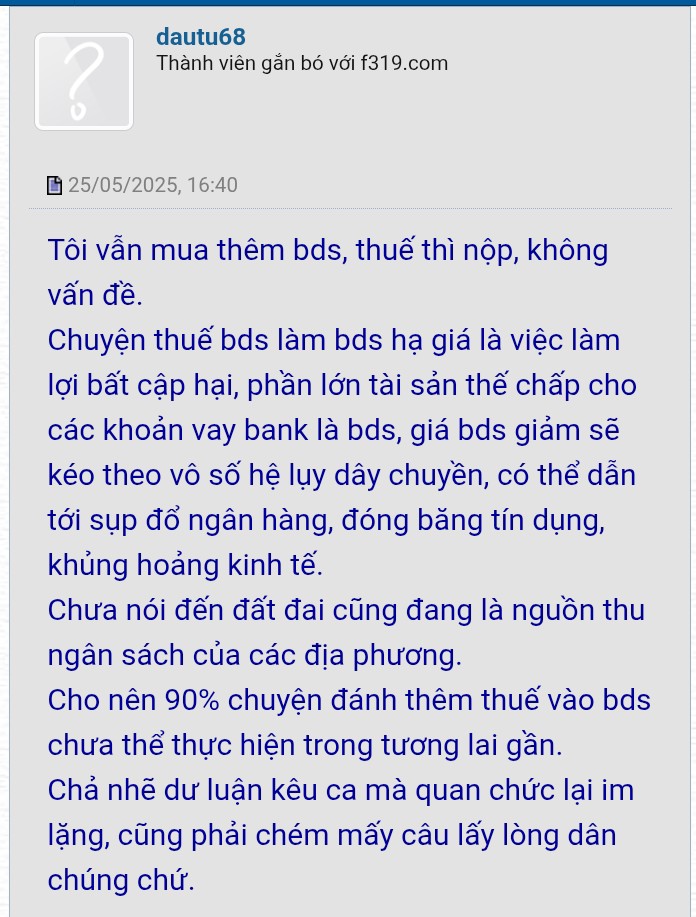Tap dautu68's avatar placeholder image
This screenshot has width=696, height=917.
click(84, 82)
